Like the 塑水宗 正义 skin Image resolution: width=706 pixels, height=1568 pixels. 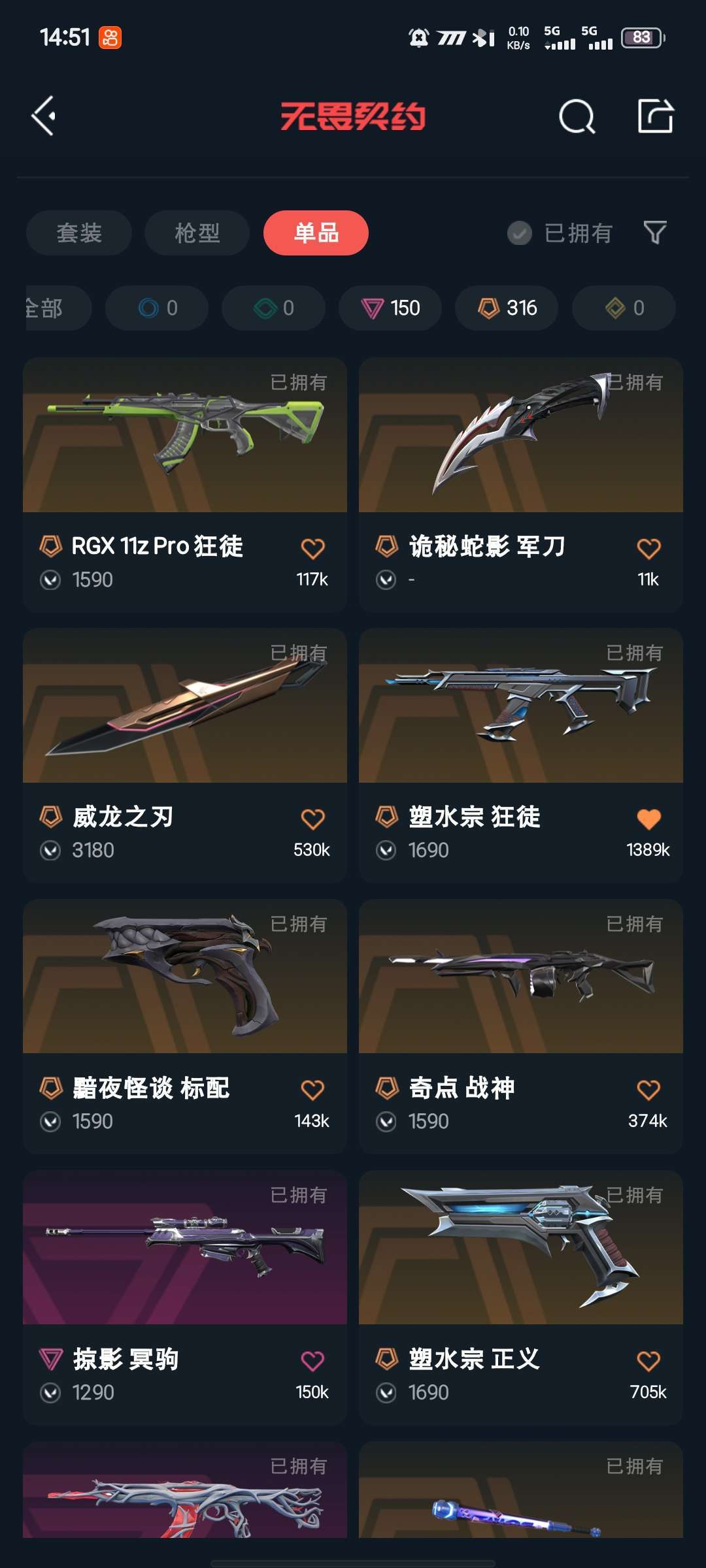pyautogui.click(x=648, y=1361)
